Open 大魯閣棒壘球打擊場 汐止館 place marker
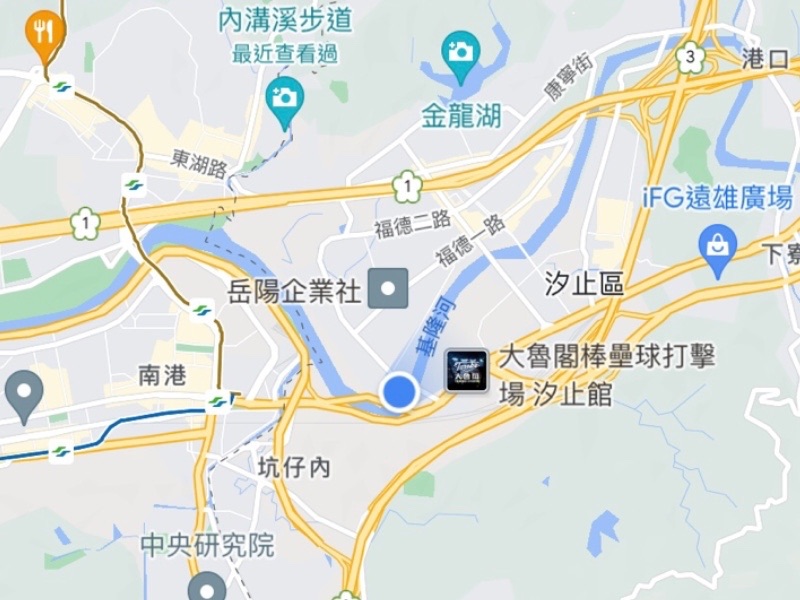The width and height of the screenshot is (800, 600). pos(465,370)
